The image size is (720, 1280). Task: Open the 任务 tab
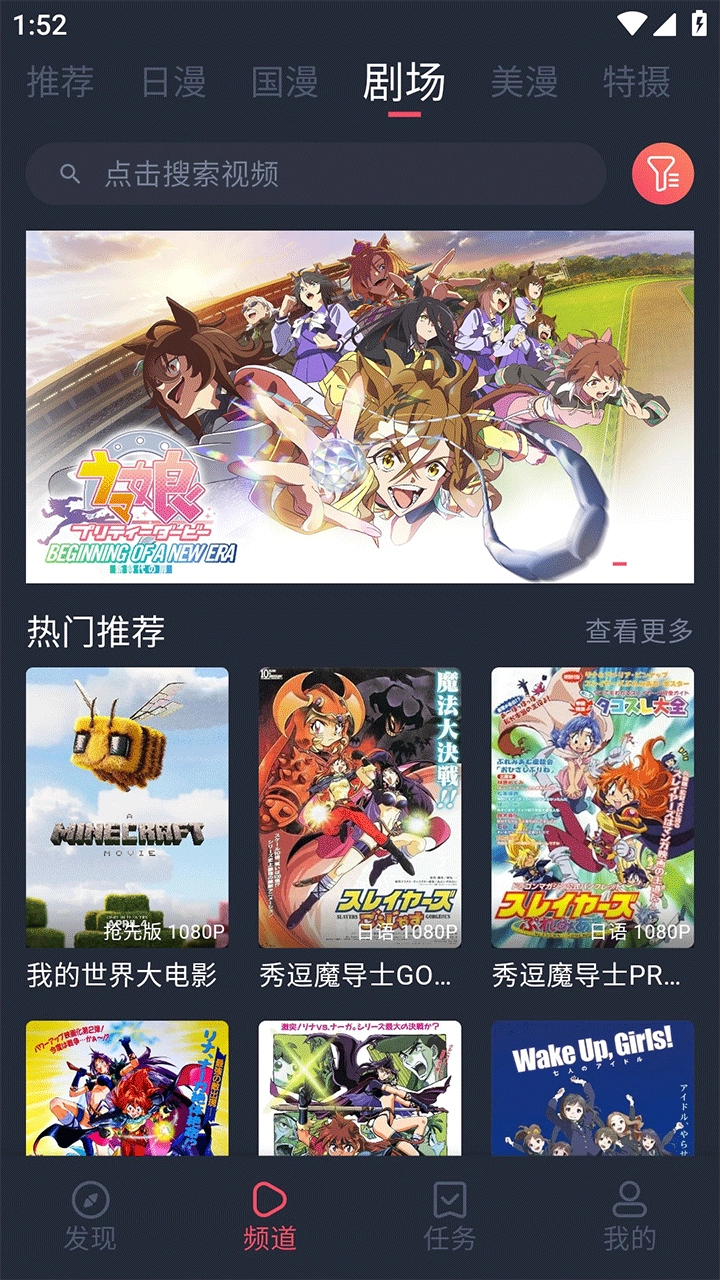coord(450,1216)
